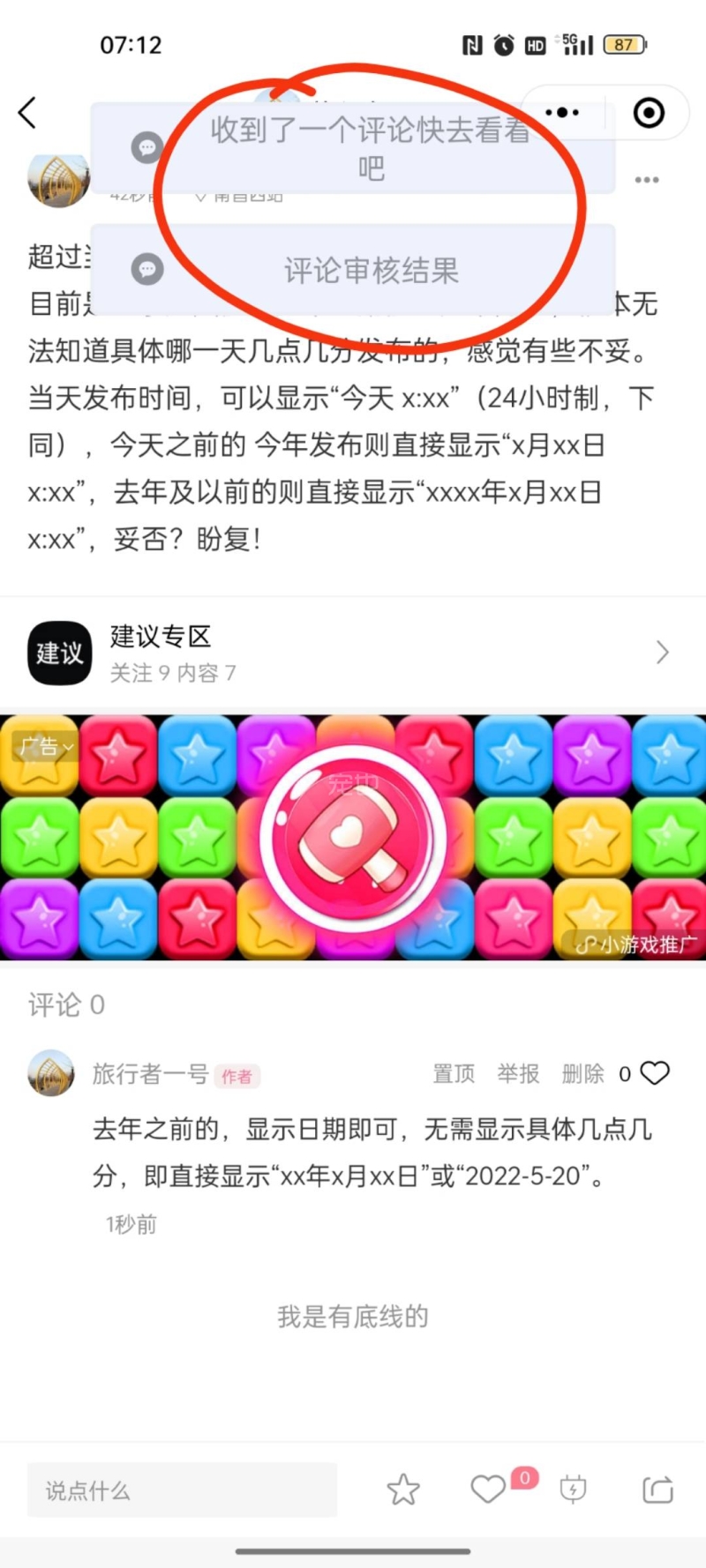
Task: Open the 建议专区 section
Action: pyautogui.click(x=353, y=653)
